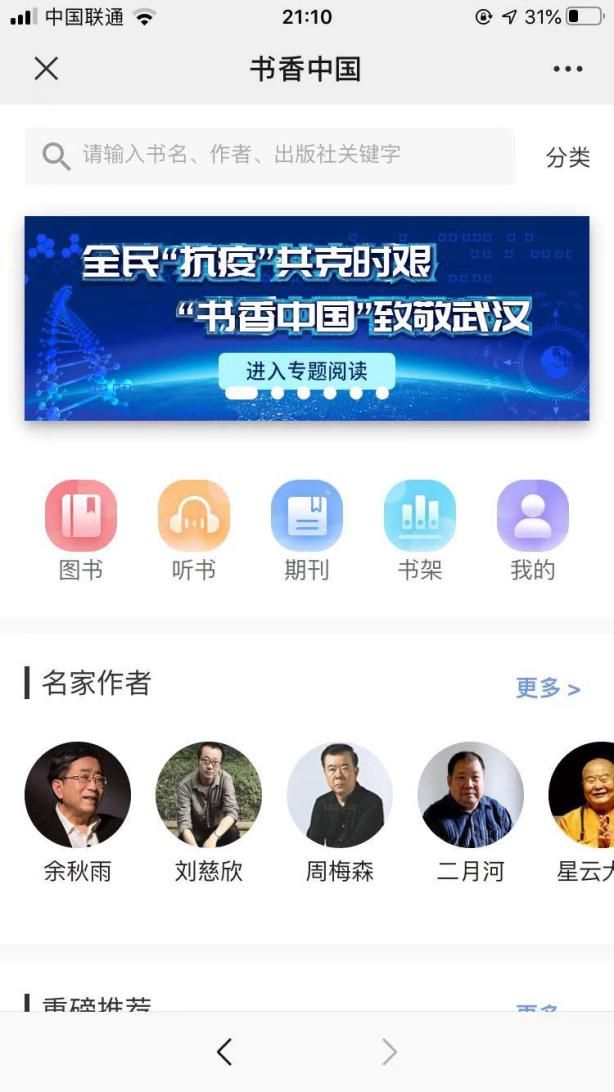Open the 分类 categories page
This screenshot has width=614, height=1092.
pyautogui.click(x=567, y=157)
